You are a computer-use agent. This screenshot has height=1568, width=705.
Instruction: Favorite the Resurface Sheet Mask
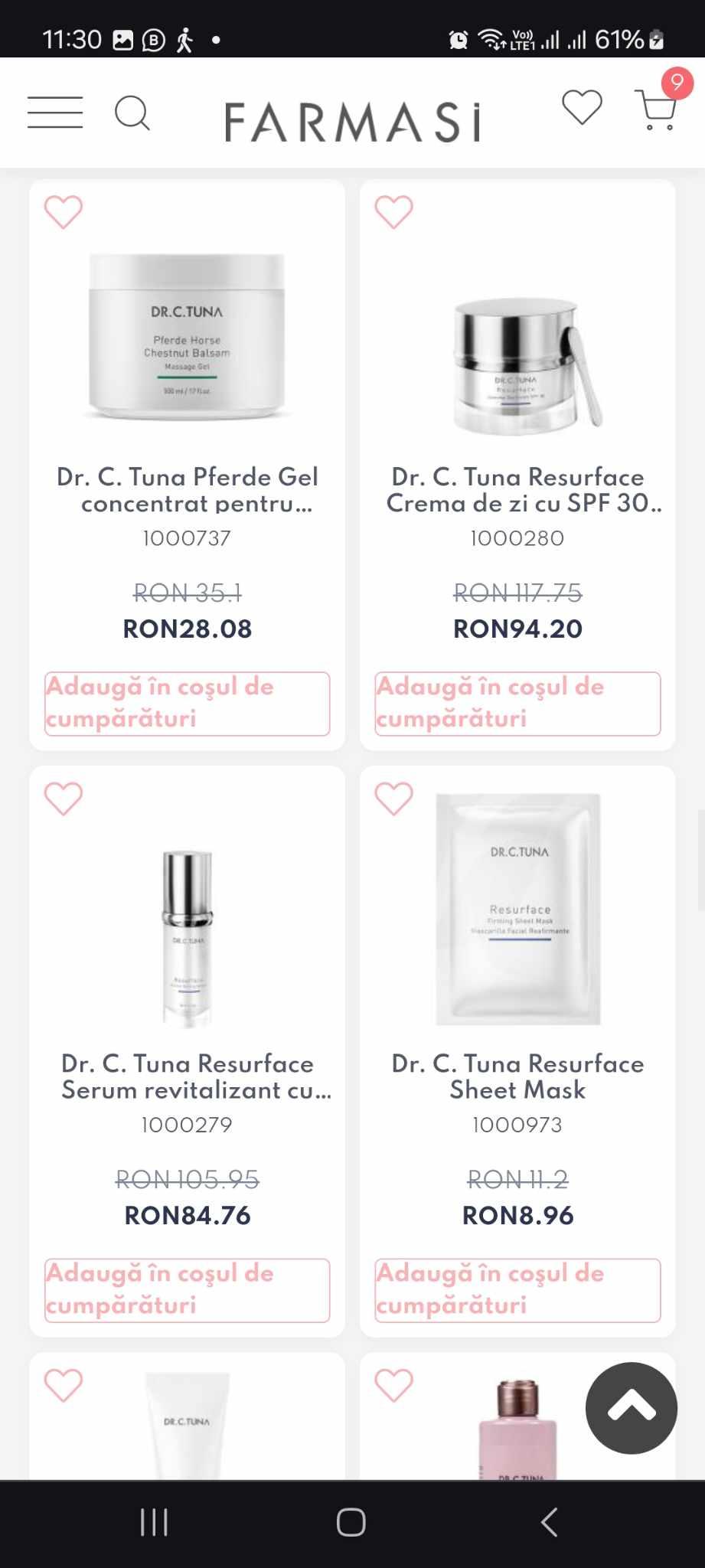(393, 799)
